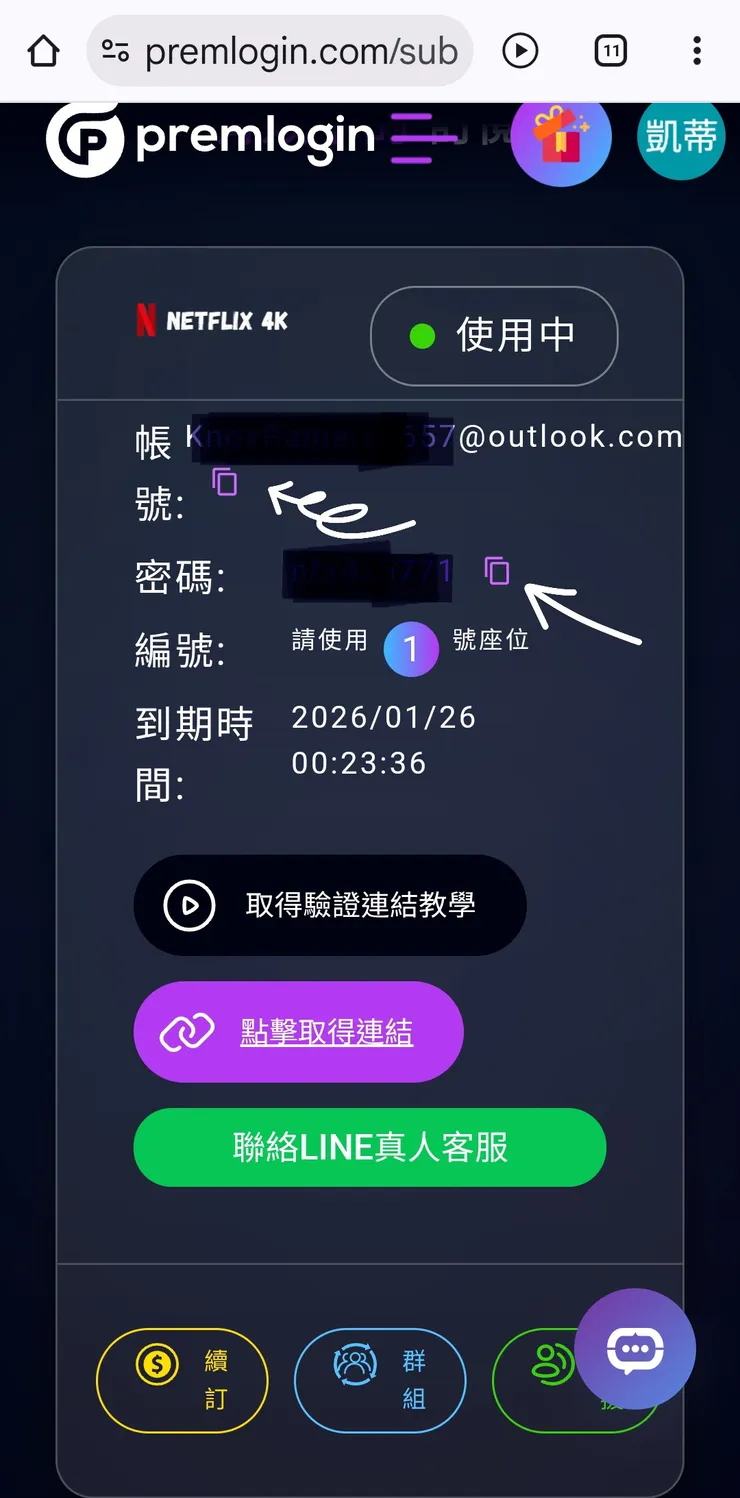Open Chrome's three-dot overflow menu
The width and height of the screenshot is (740, 1498).
point(697,50)
